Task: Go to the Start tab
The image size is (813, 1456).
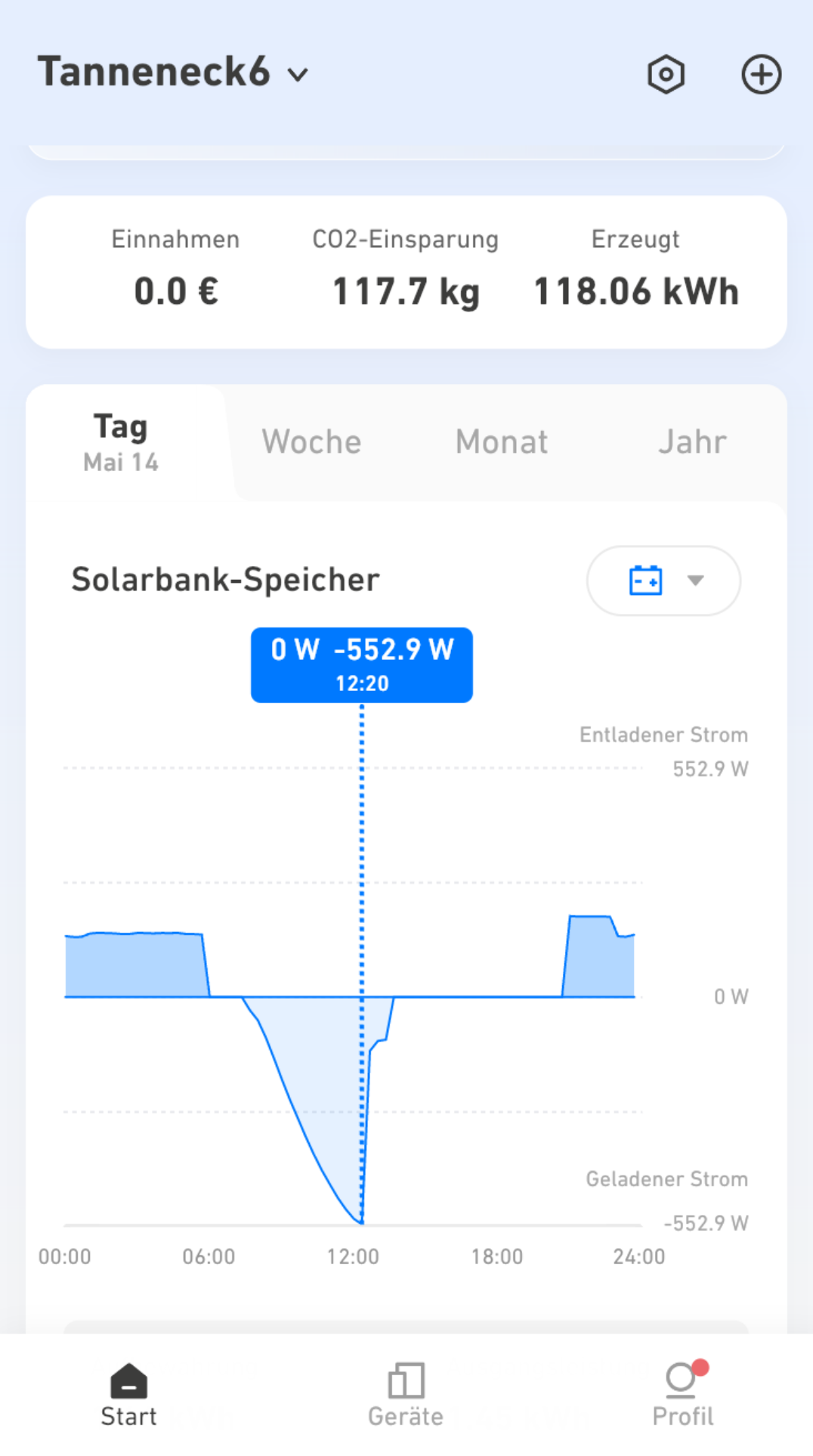Action: coord(128,1396)
